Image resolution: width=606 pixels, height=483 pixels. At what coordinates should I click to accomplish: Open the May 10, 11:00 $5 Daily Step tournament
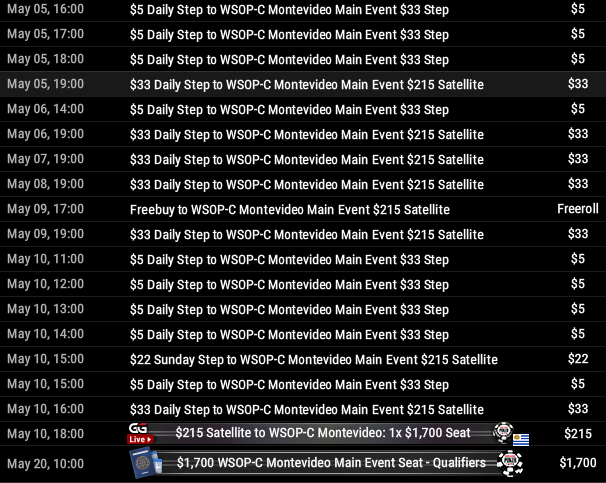point(303,259)
